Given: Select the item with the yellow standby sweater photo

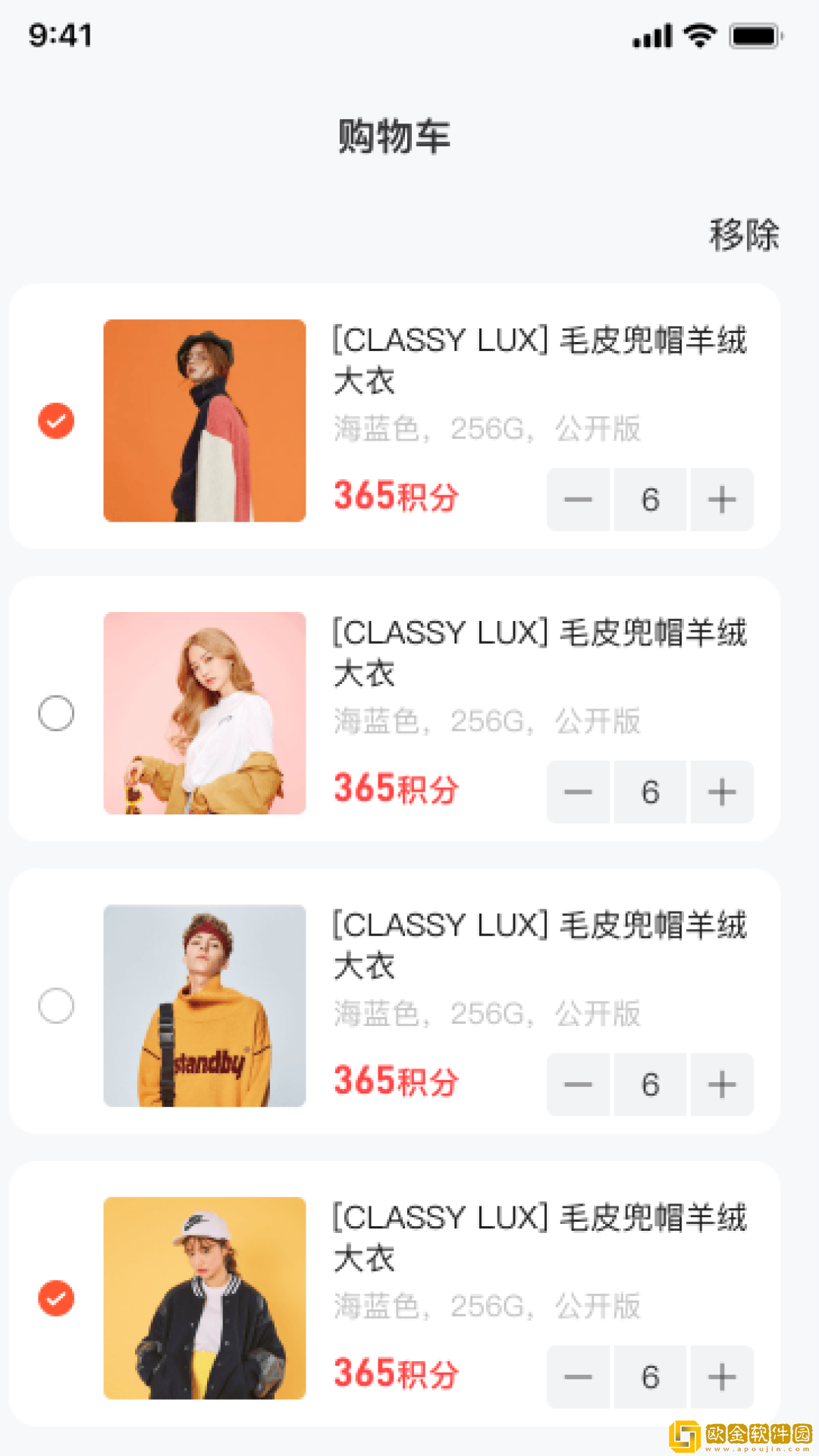Looking at the screenshot, I should tap(56, 1006).
